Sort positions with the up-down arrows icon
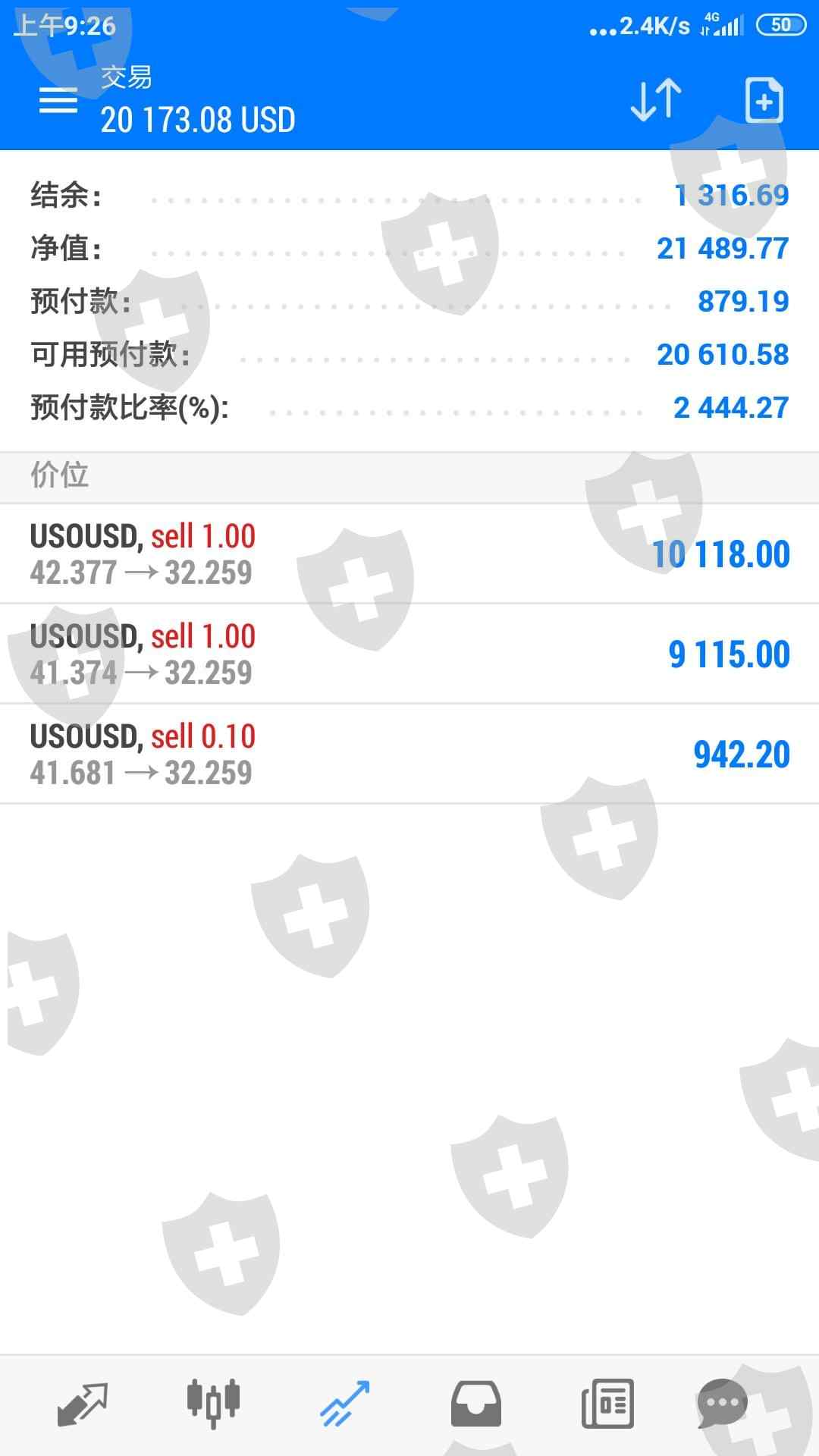The width and height of the screenshot is (819, 1456). 656,100
